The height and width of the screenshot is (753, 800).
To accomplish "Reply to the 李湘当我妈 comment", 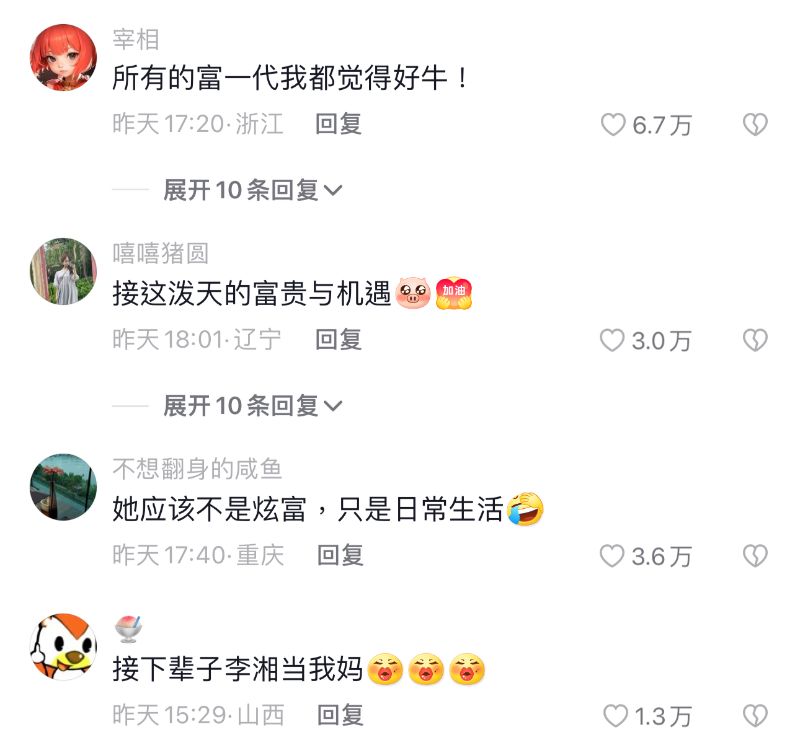I will point(340,715).
